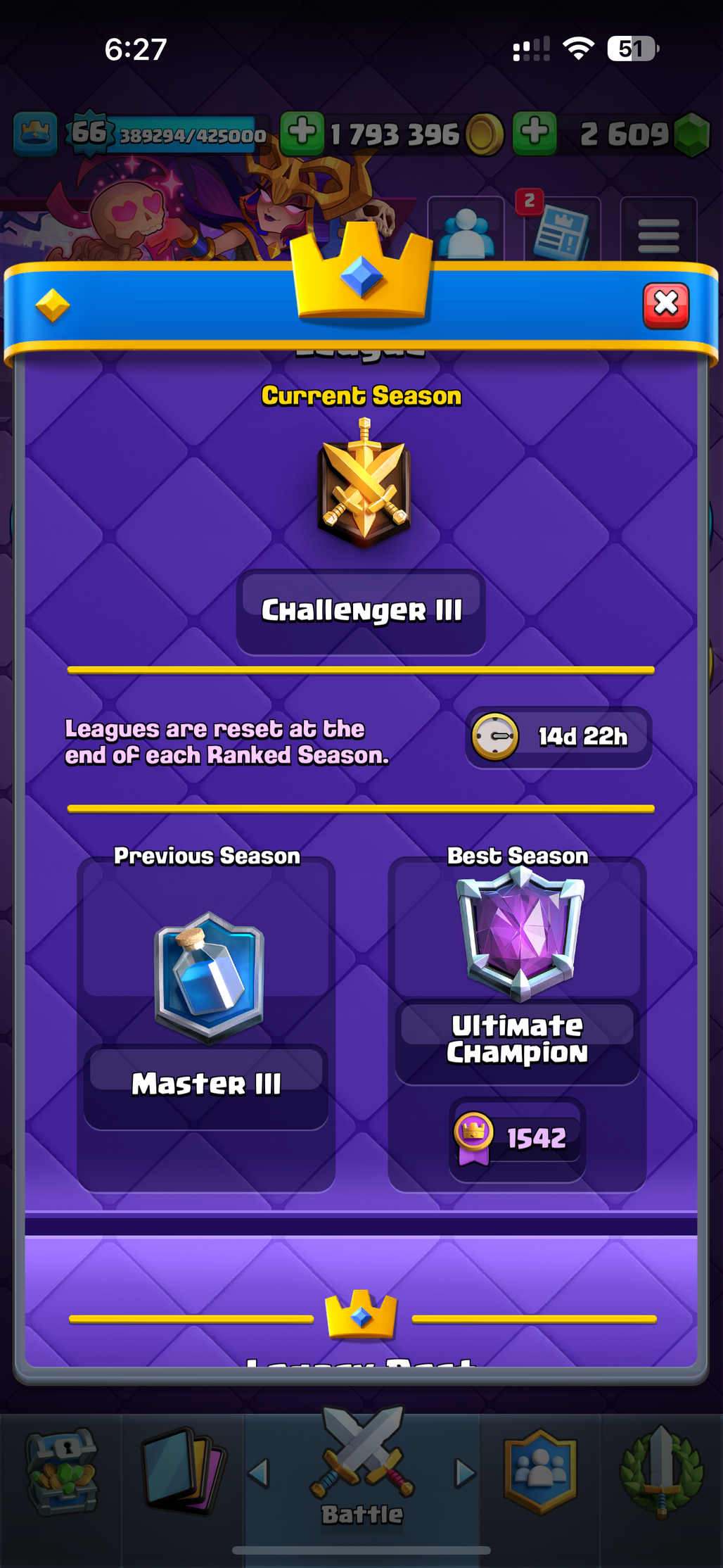723x1568 pixels.
Task: Open the cards collection tab
Action: click(x=184, y=1470)
